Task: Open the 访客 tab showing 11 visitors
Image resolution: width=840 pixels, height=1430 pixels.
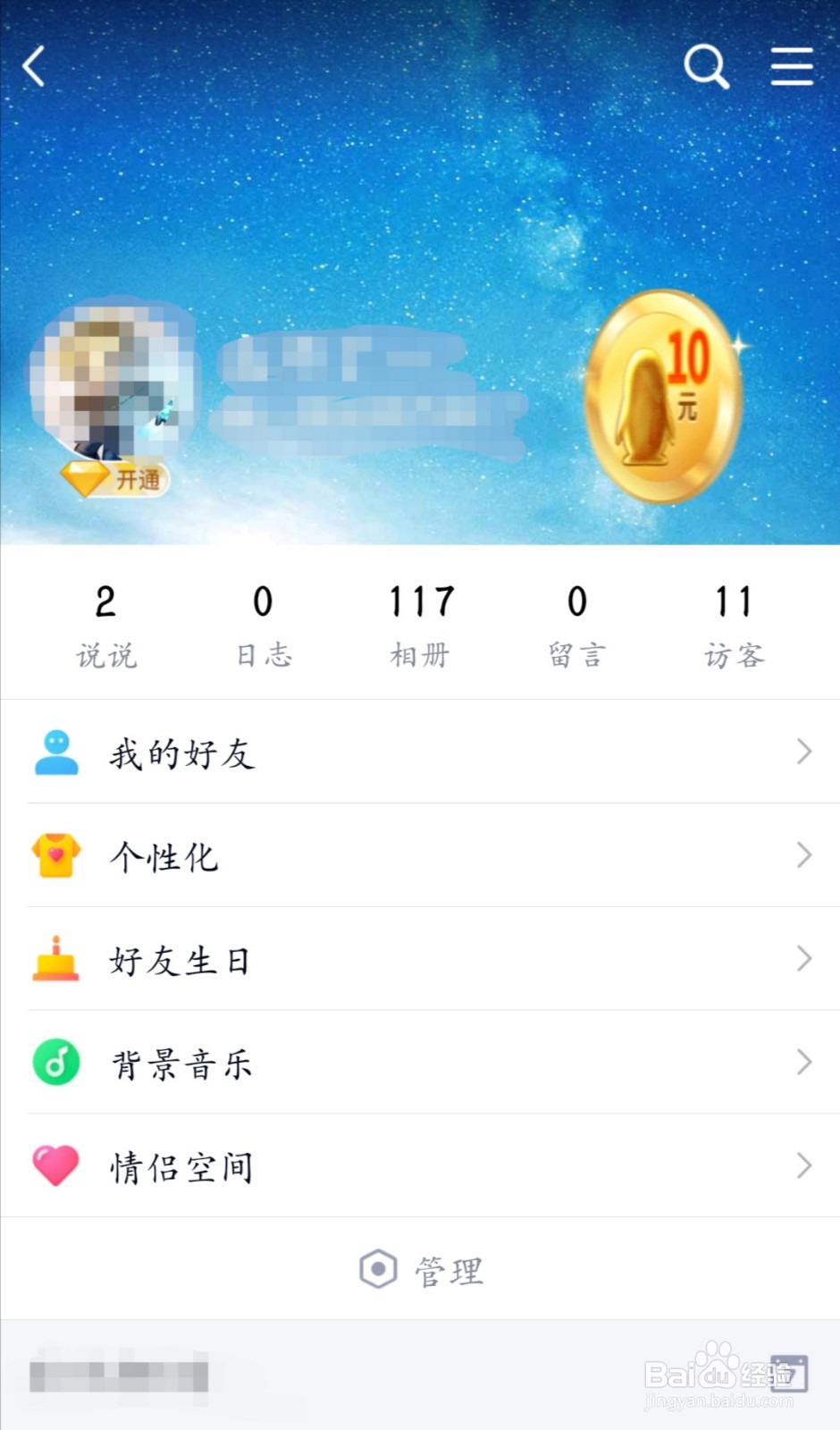Action: 735,626
